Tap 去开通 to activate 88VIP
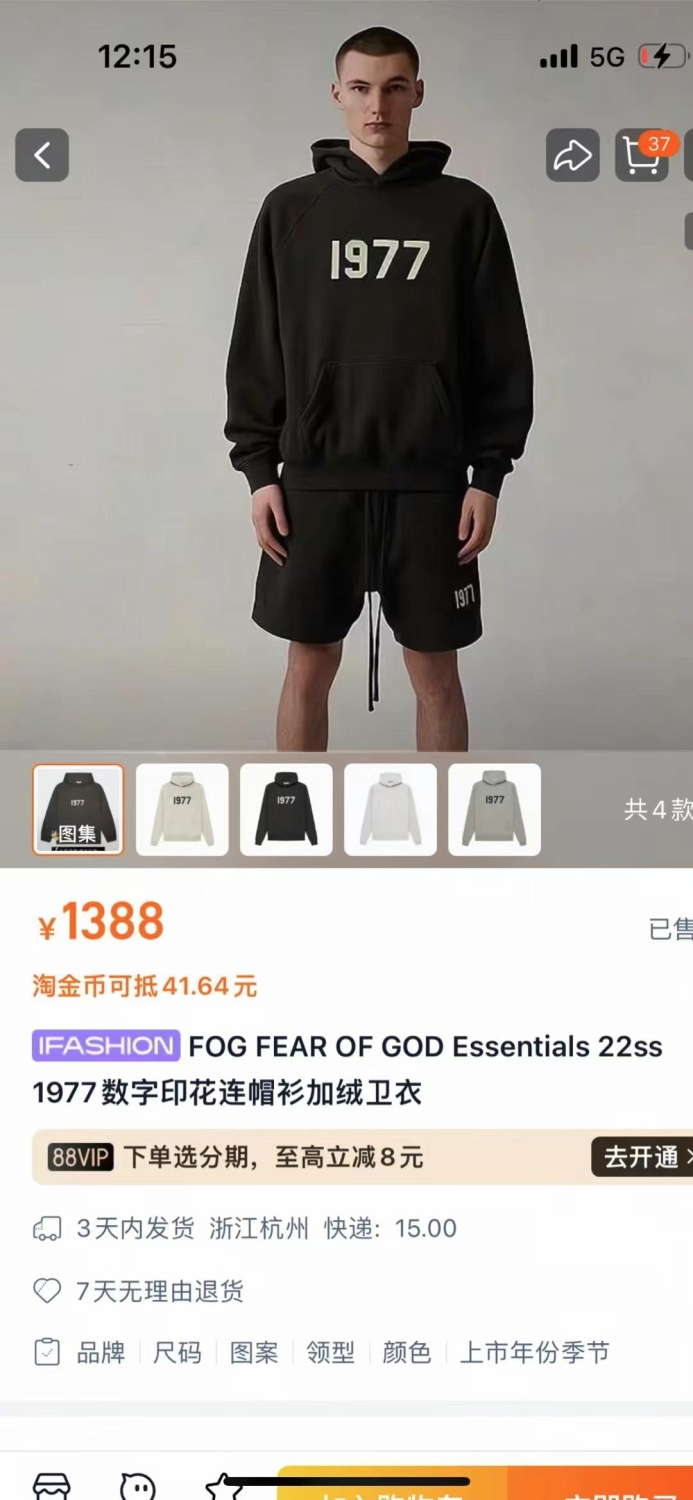Viewport: 693px width, 1500px height. tap(642, 1157)
